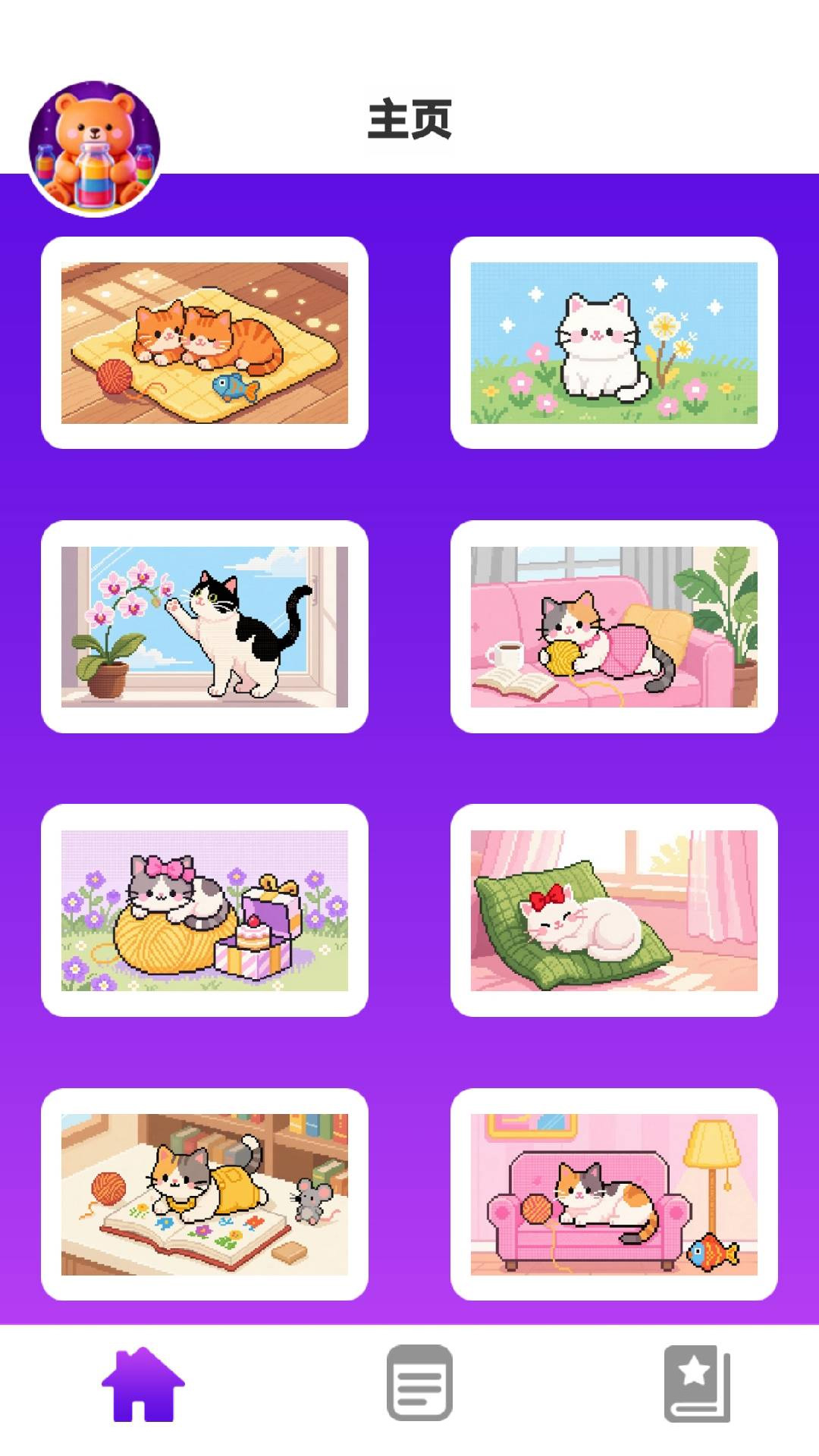Open the calico cat on pink couch with lamp

click(x=614, y=1194)
